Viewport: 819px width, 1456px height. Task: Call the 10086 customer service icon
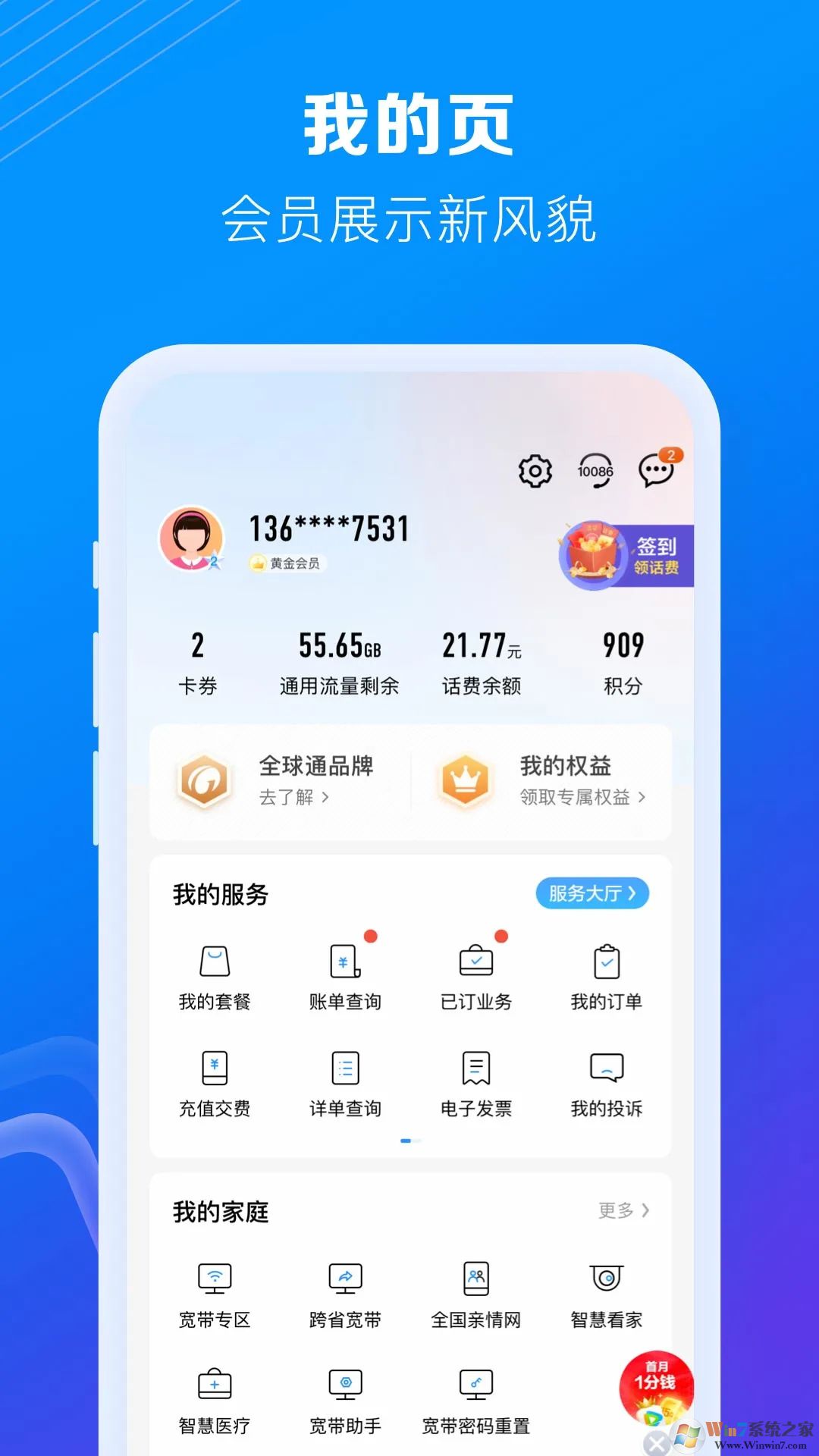pyautogui.click(x=596, y=470)
